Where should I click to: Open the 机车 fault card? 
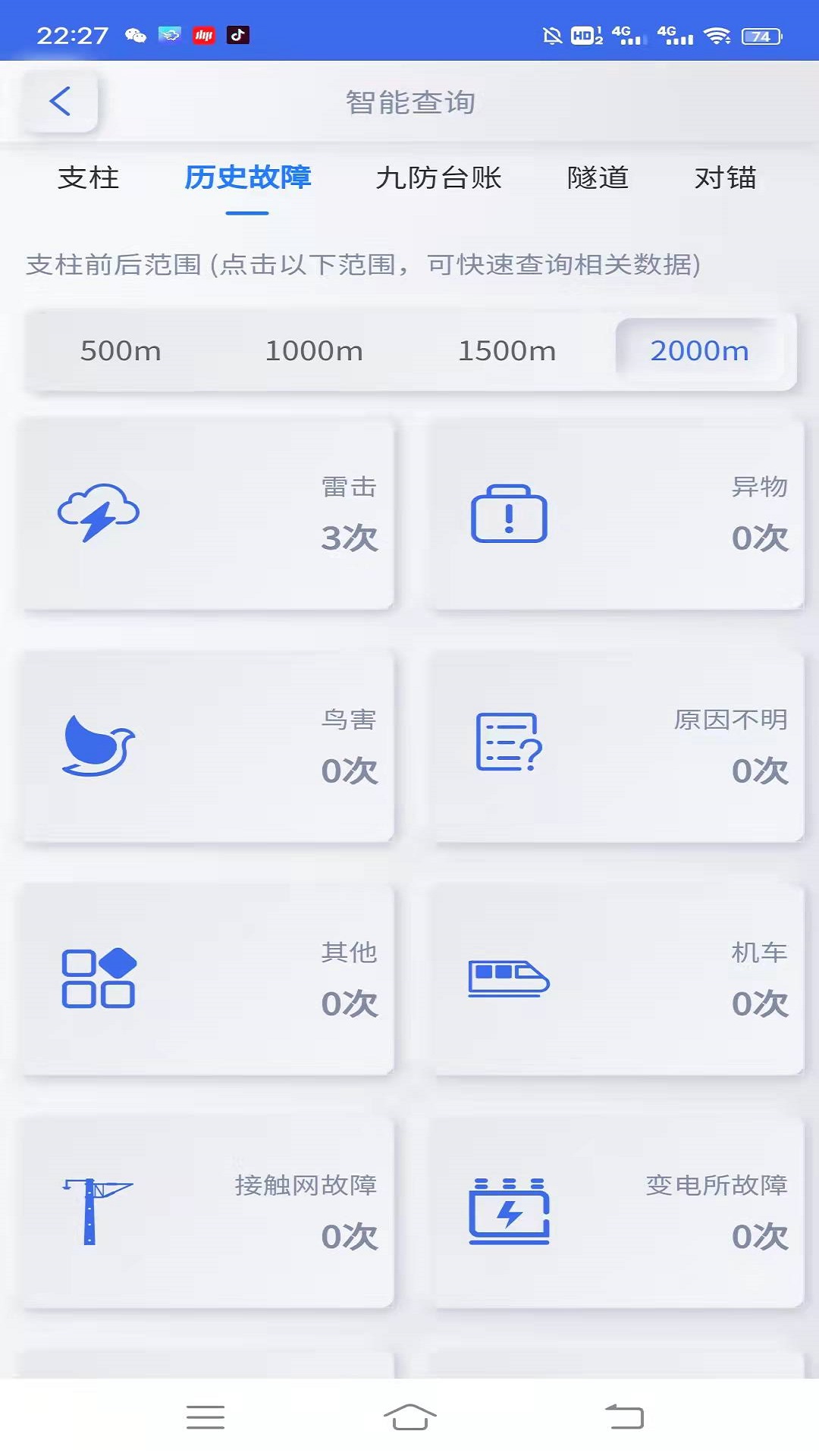[x=616, y=980]
